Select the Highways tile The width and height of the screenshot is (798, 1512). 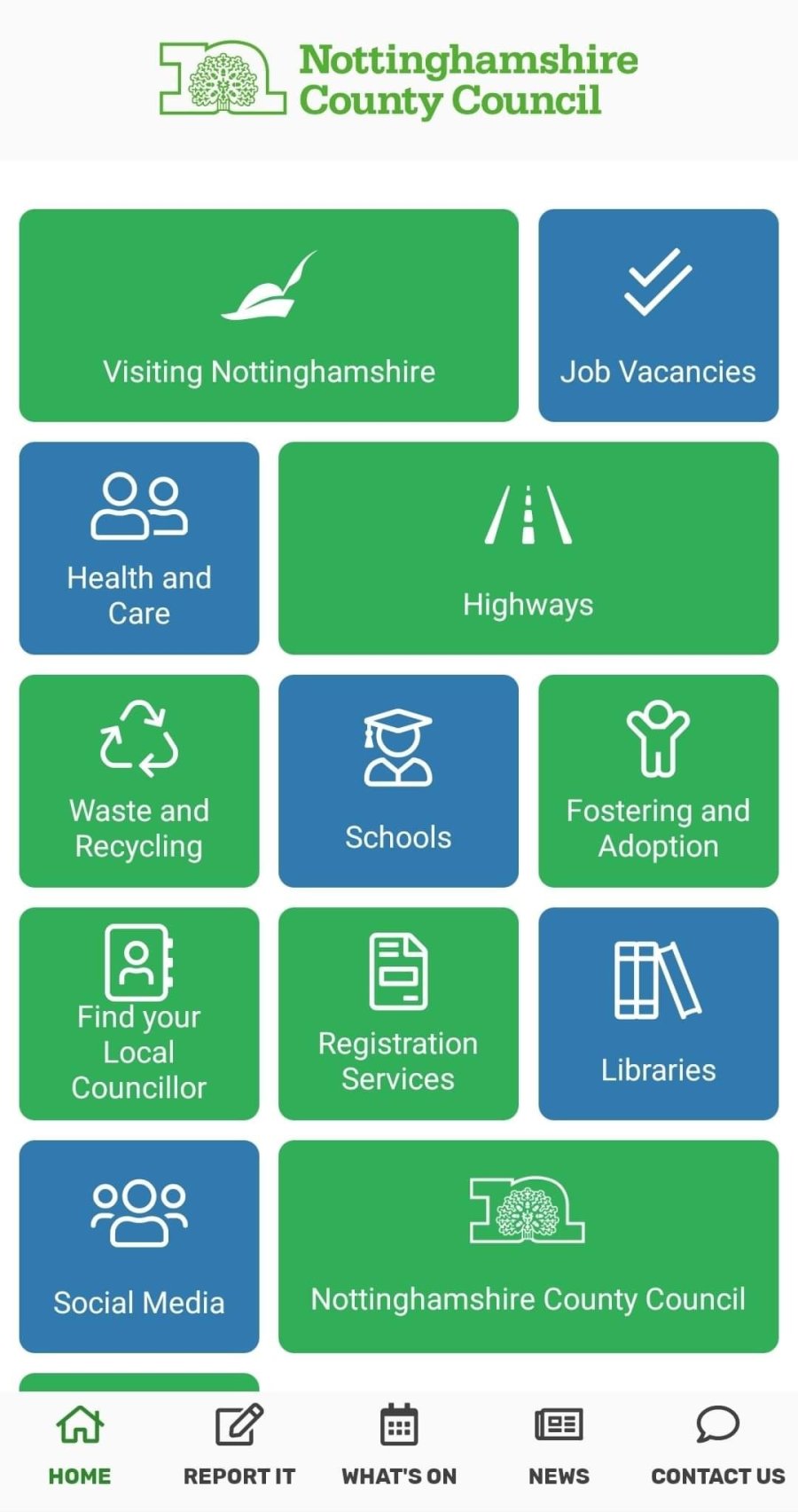click(x=528, y=548)
